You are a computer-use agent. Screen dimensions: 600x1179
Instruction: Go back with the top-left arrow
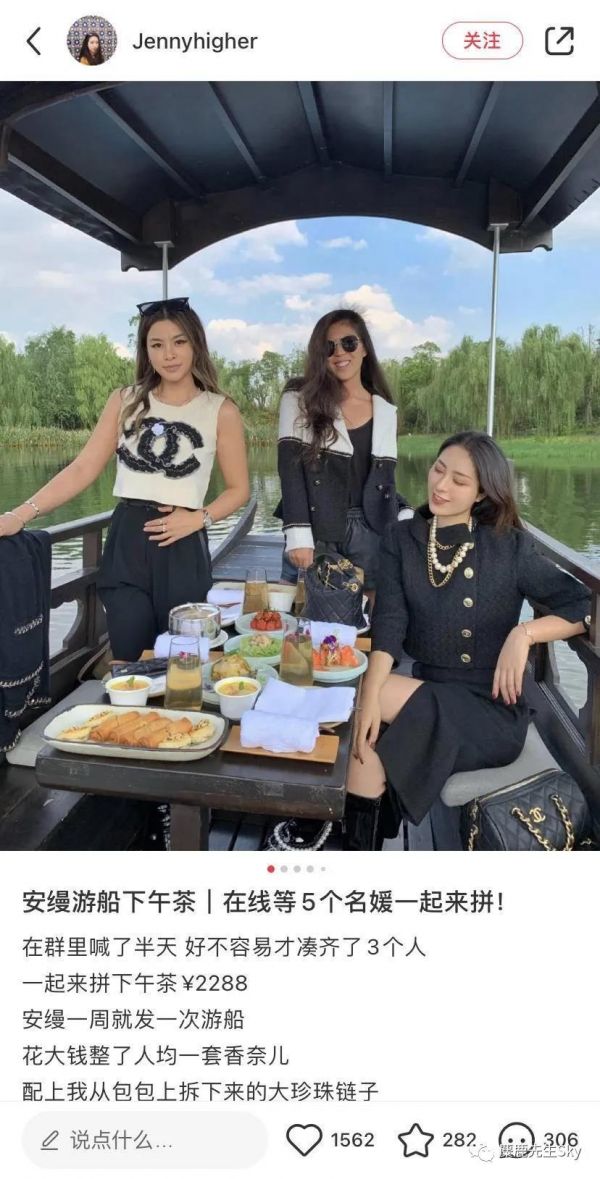pos(33,41)
